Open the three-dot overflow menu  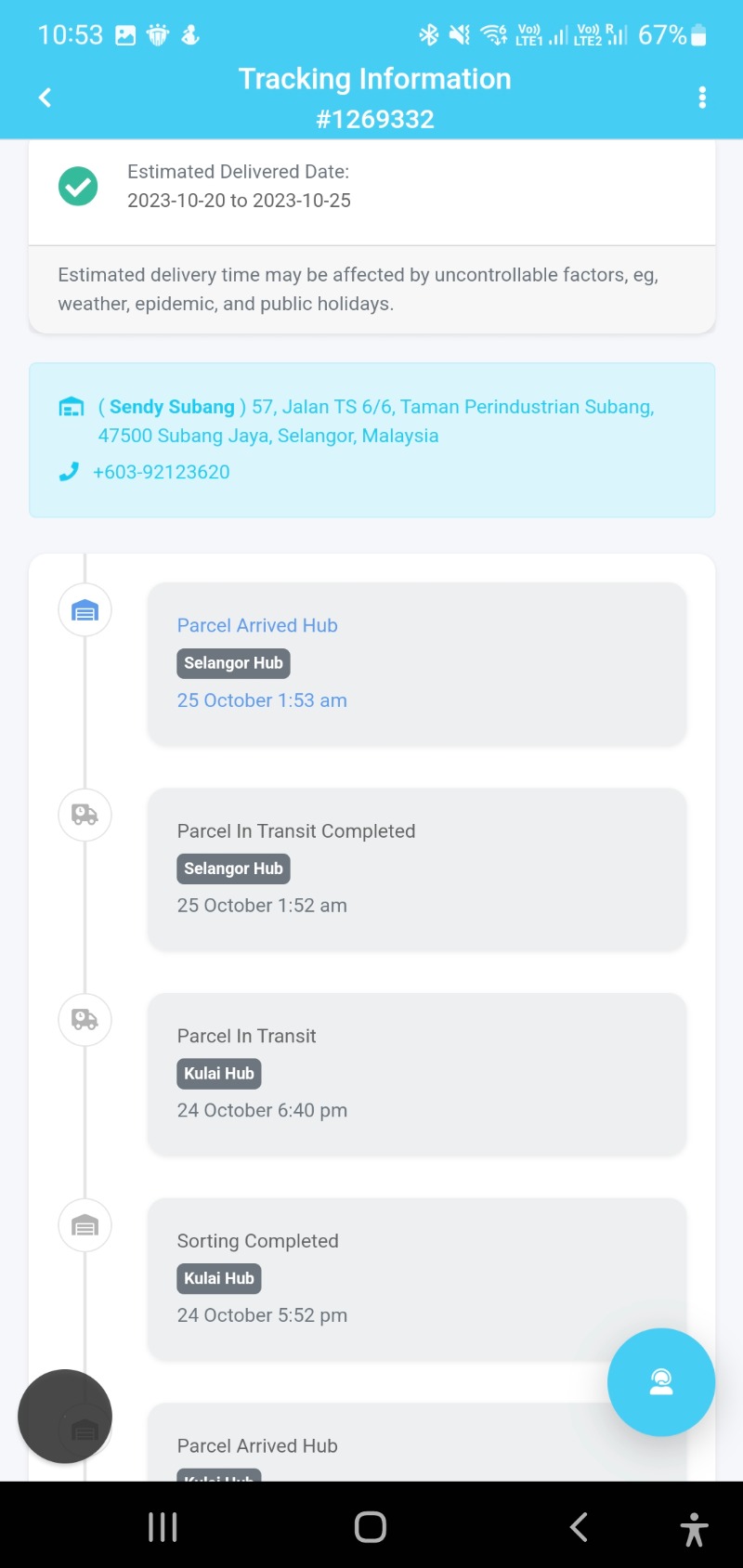702,98
